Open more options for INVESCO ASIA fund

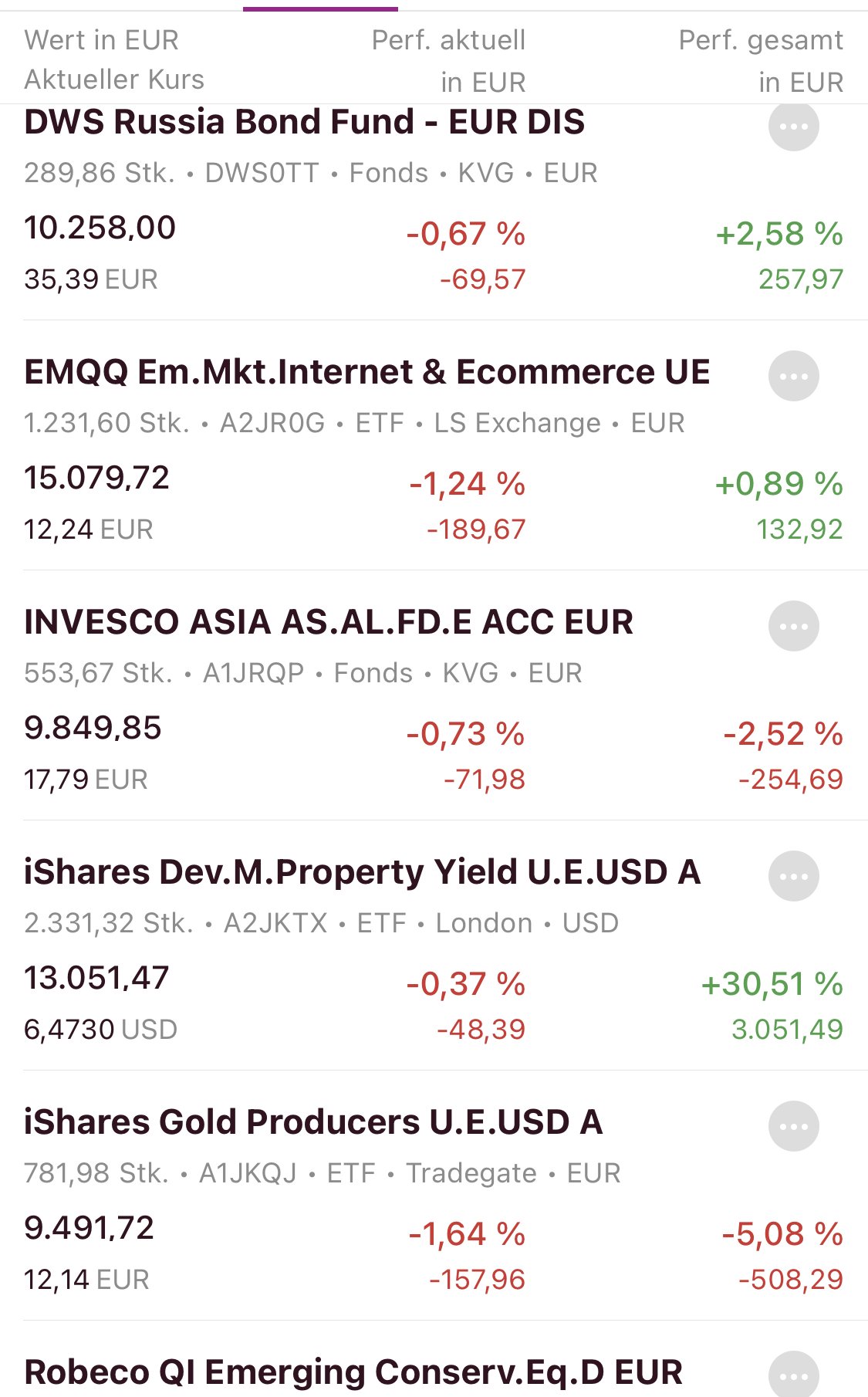pos(793,626)
